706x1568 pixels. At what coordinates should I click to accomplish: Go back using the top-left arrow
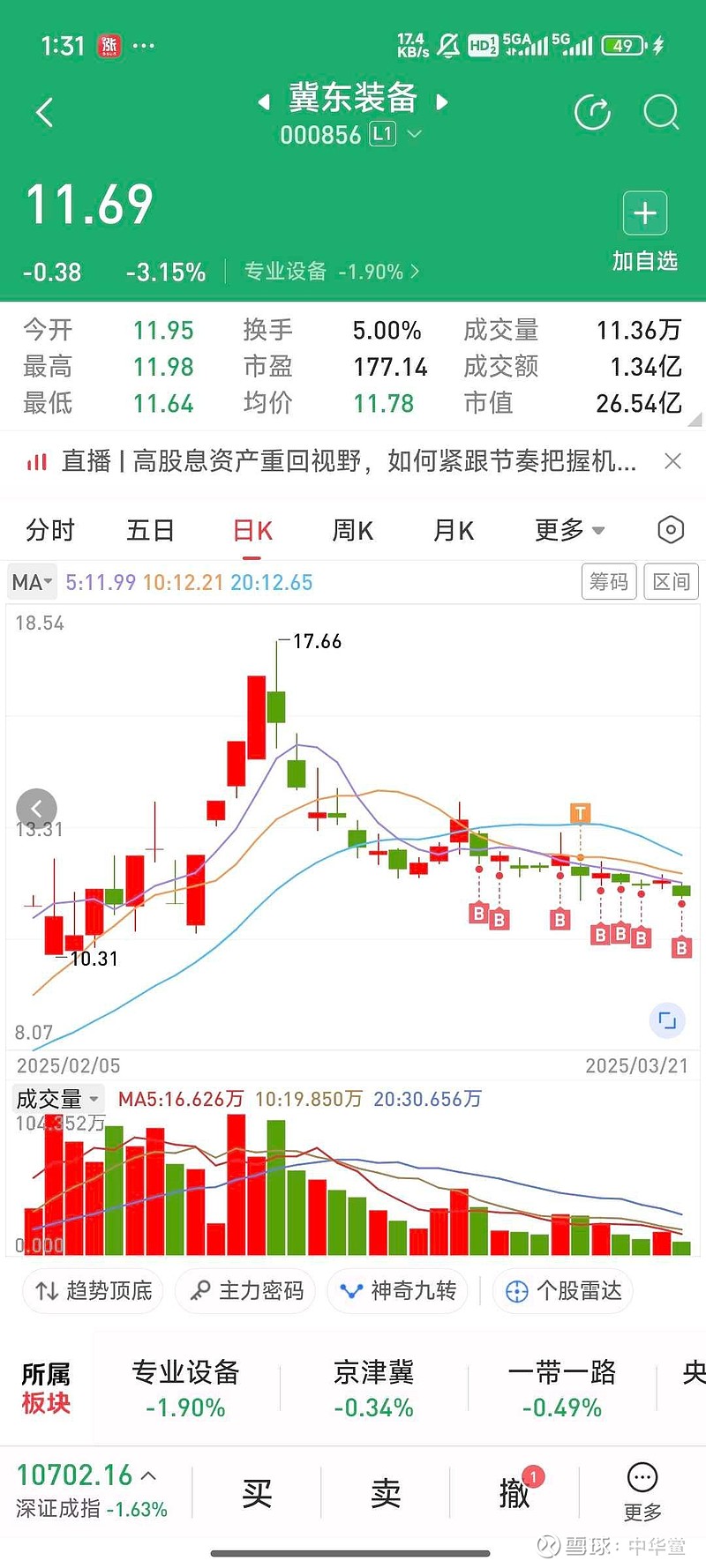click(45, 113)
